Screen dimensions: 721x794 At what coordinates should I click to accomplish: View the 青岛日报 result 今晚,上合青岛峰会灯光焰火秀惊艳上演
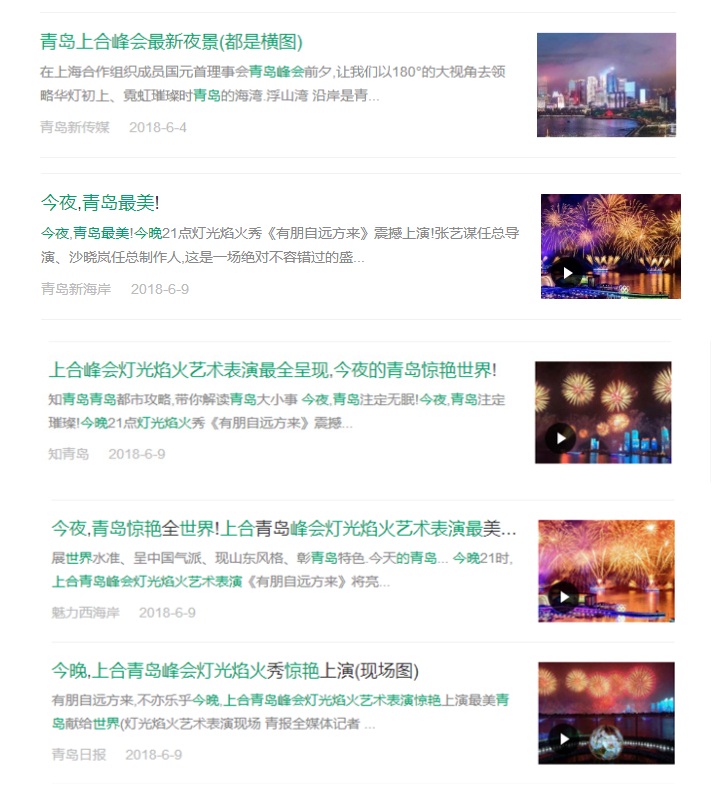tap(235, 670)
